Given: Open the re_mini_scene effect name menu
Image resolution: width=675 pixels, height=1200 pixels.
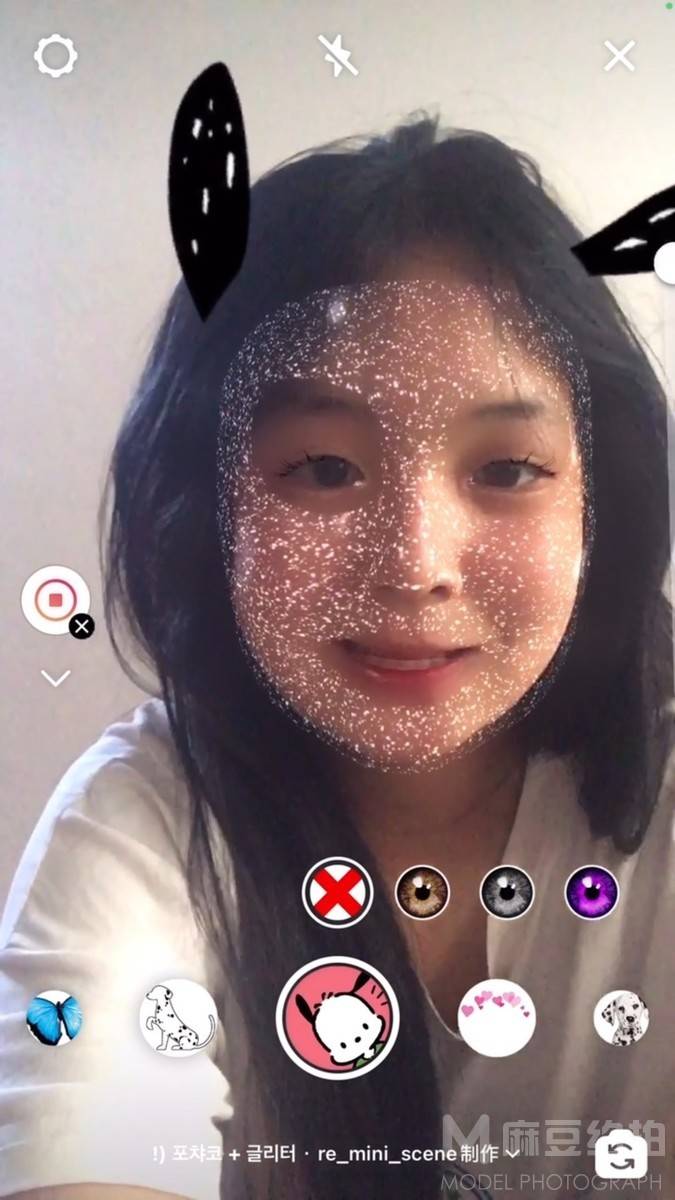Looking at the screenshot, I should [x=337, y=1153].
